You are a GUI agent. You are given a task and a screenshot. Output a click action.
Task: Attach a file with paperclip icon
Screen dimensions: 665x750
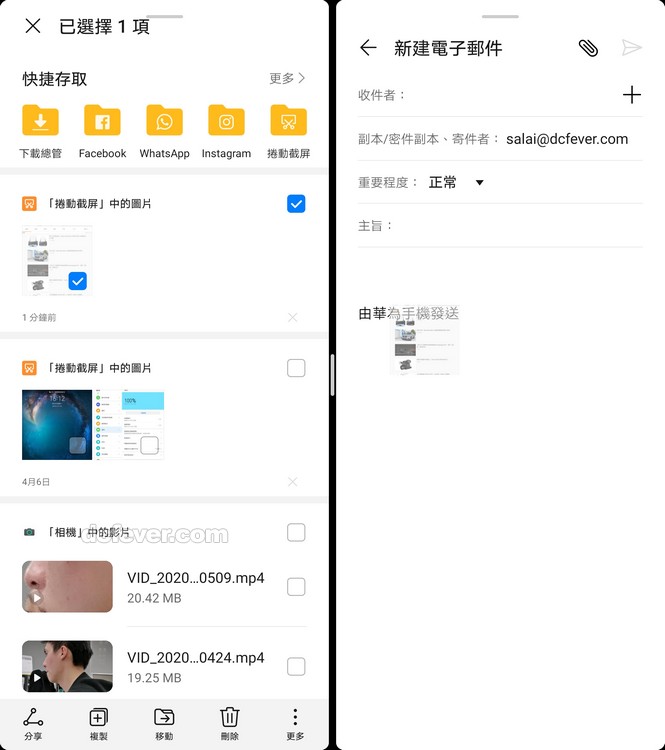click(588, 48)
